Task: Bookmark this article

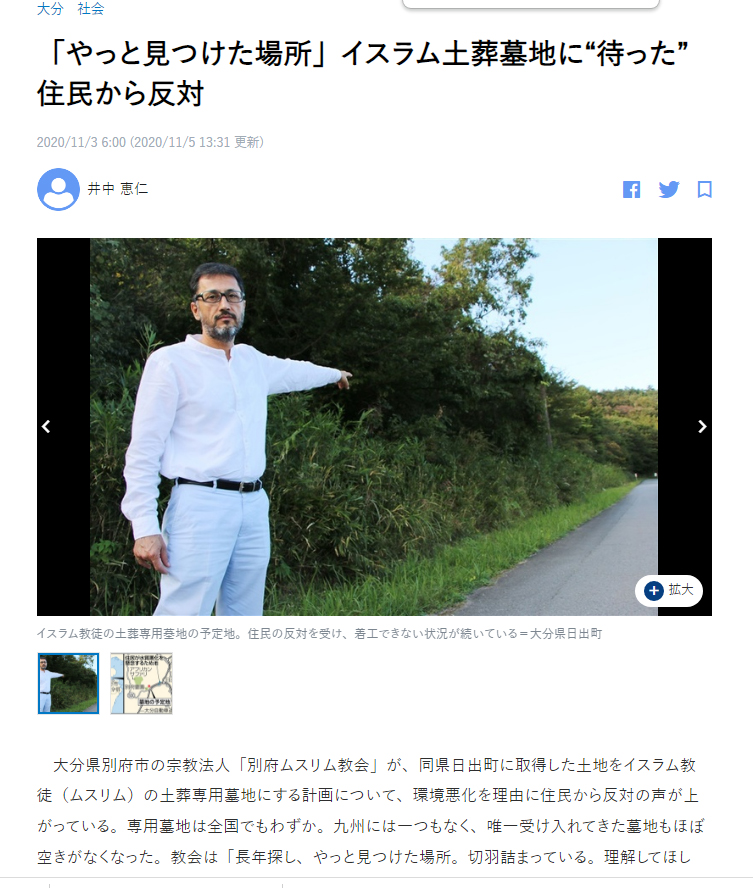Action: coord(705,189)
